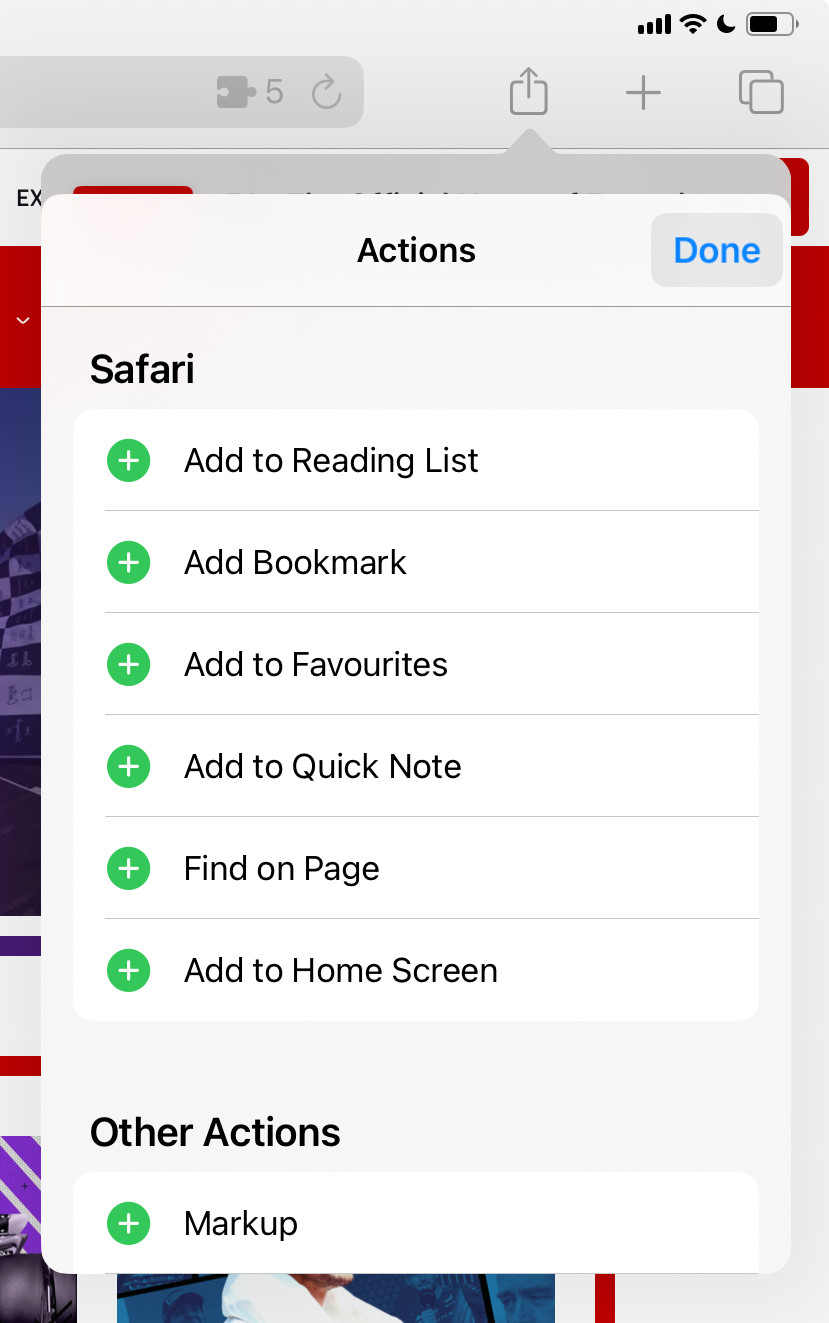Add the Add Bookmark action

[128, 563]
